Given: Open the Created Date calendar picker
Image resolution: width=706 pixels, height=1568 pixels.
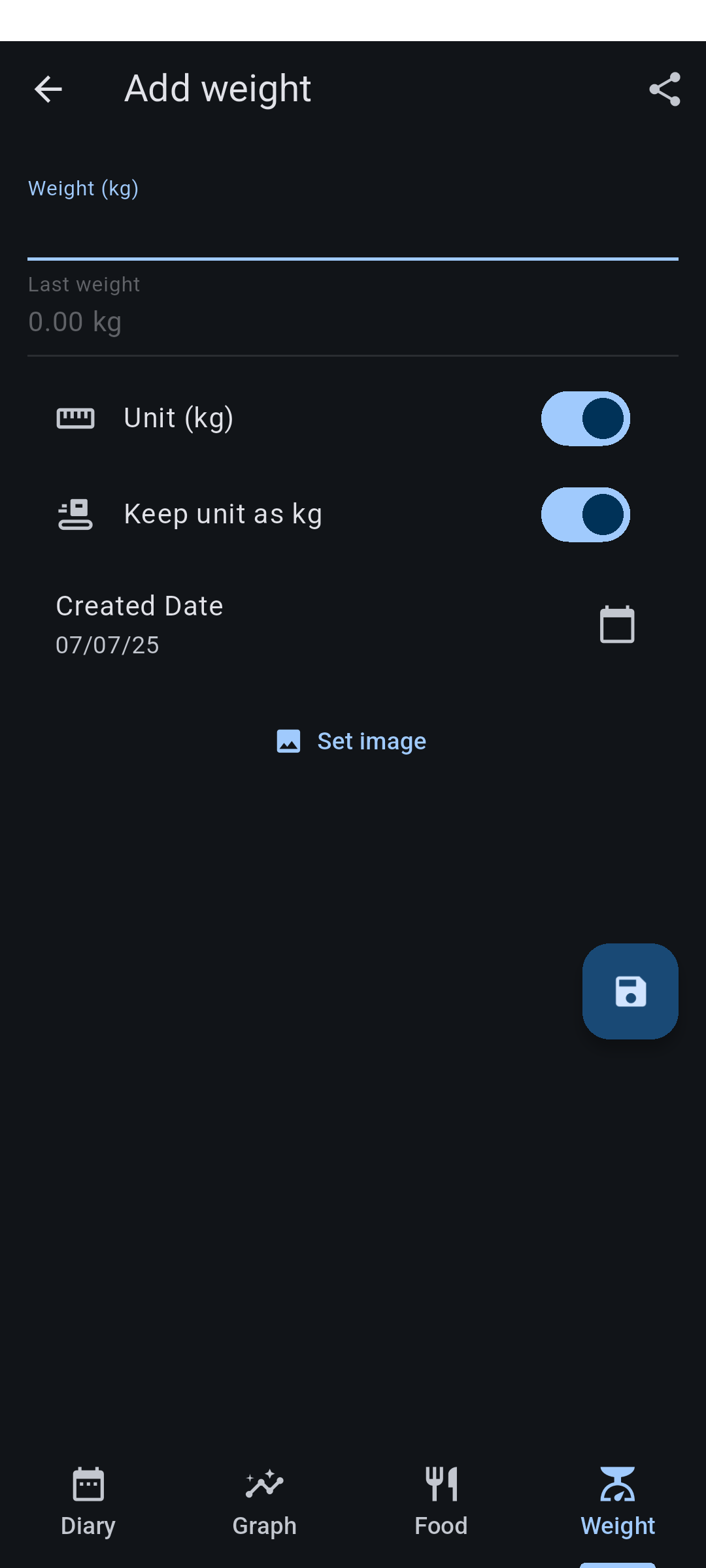Looking at the screenshot, I should tap(616, 625).
